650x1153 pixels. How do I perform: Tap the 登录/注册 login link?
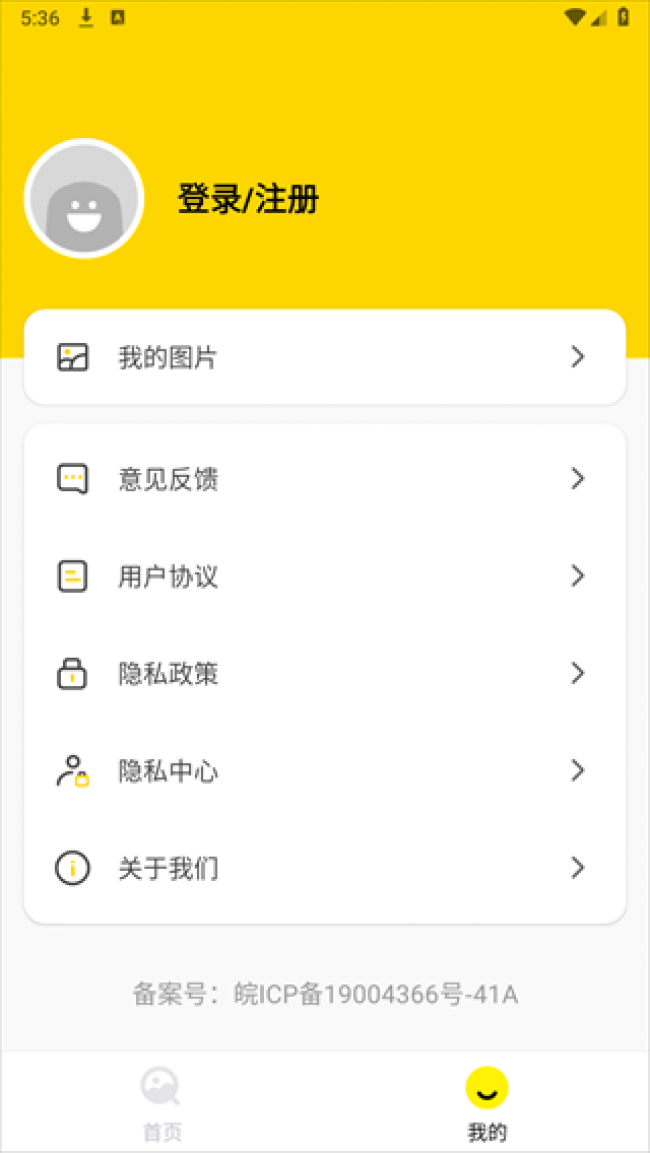pyautogui.click(x=249, y=199)
